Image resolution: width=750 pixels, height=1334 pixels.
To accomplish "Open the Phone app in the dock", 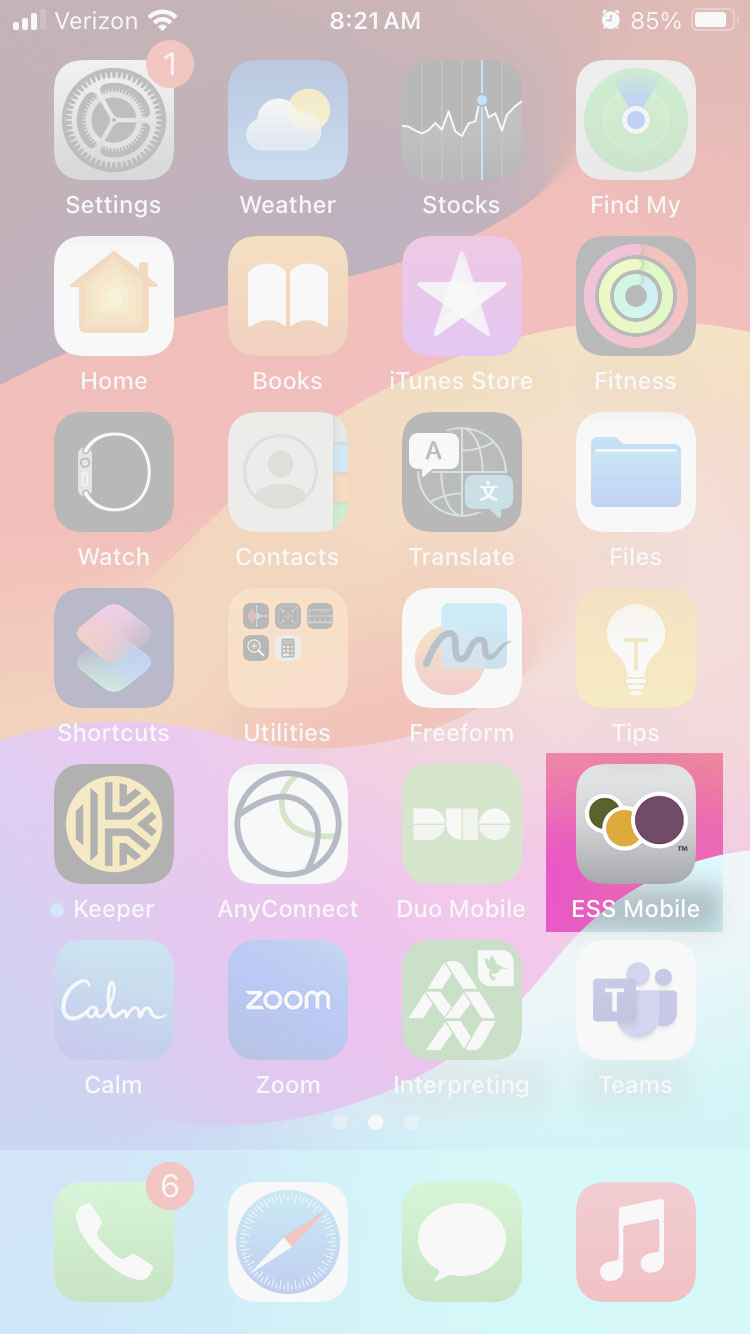I will point(113,1242).
